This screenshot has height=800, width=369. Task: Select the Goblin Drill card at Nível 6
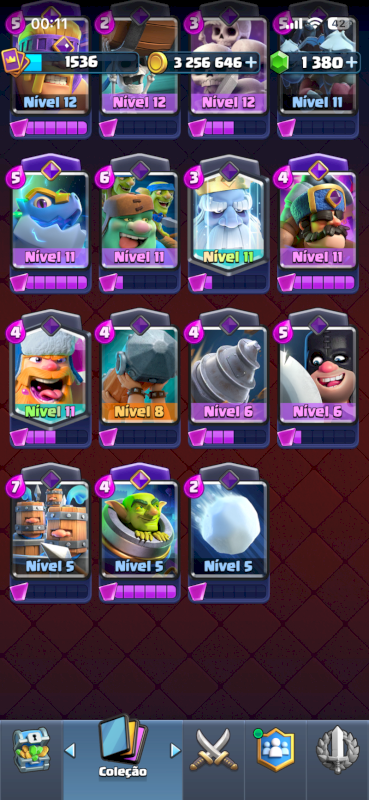(x=229, y=378)
